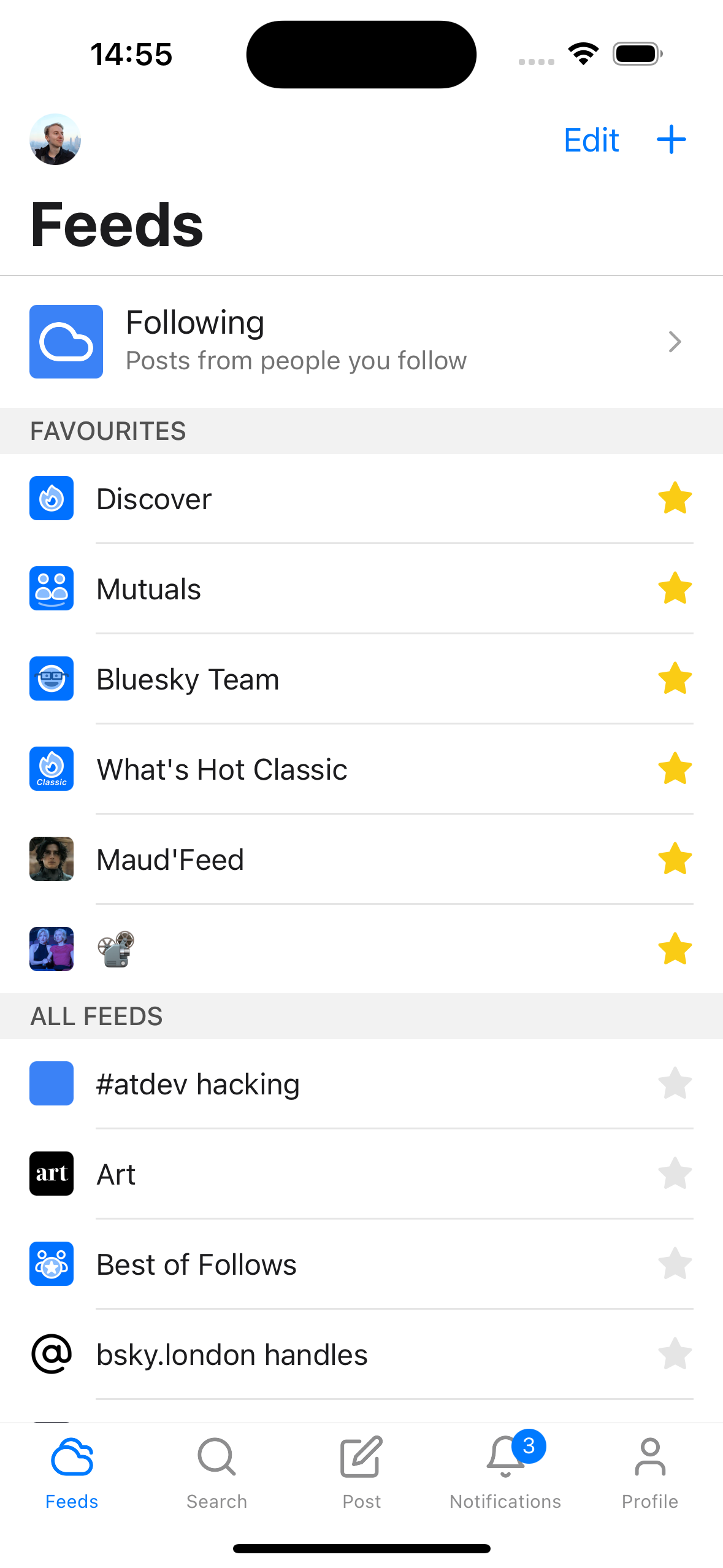The width and height of the screenshot is (723, 1568).
Task: Click the Mutuals feed people icon
Action: [52, 588]
